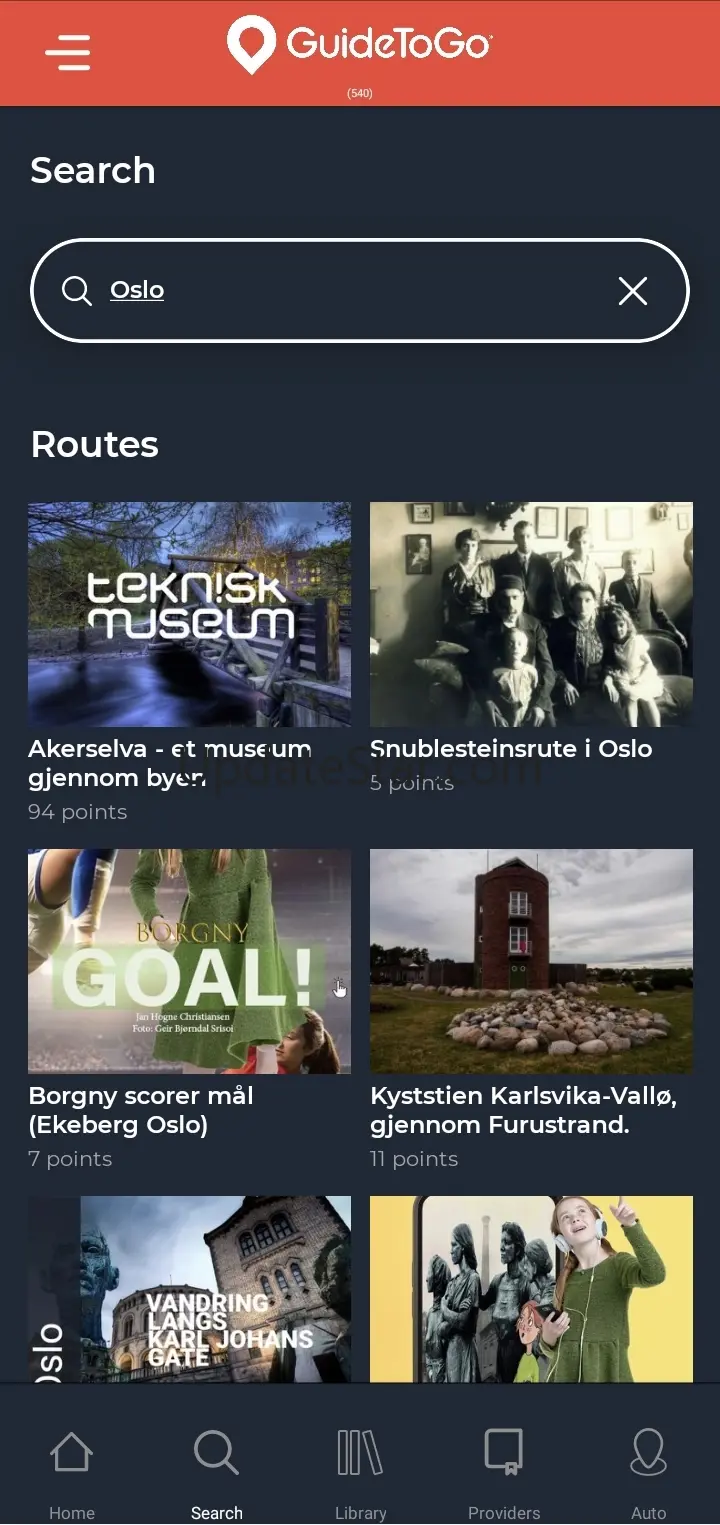720x1525 pixels.
Task: Open the Providers tab
Action: pos(504,1472)
